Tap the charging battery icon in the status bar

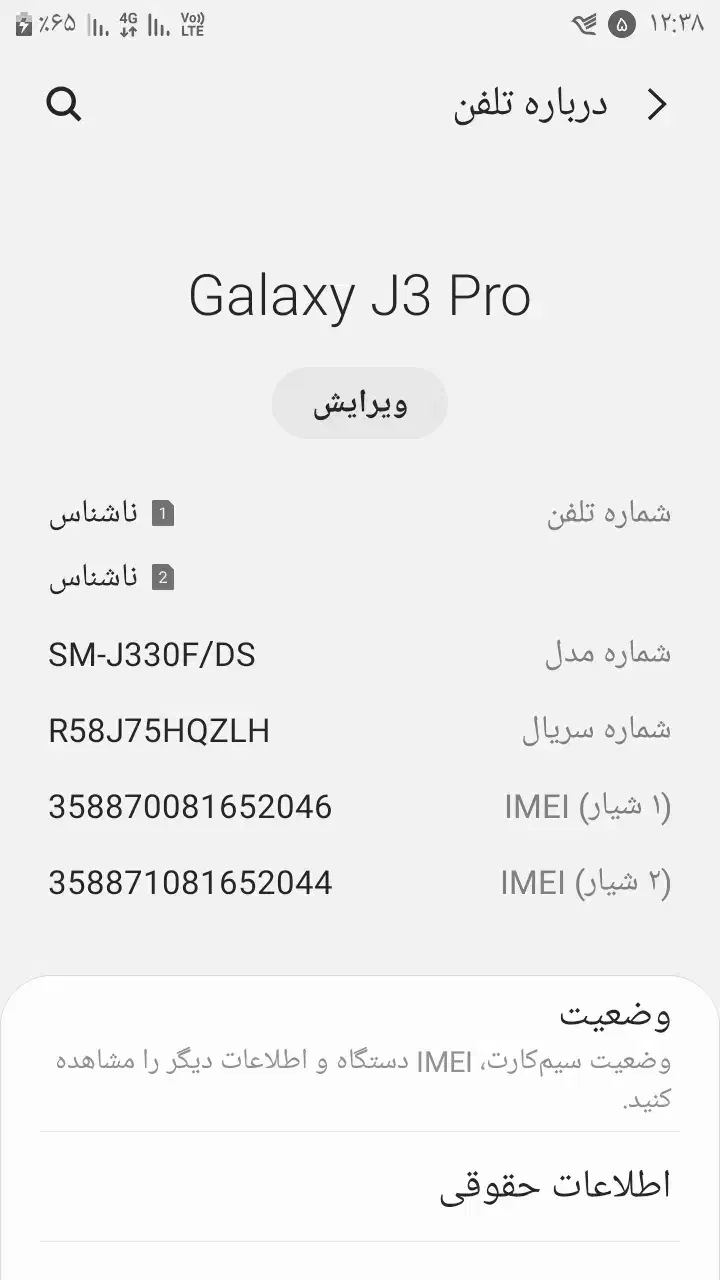[x=25, y=25]
